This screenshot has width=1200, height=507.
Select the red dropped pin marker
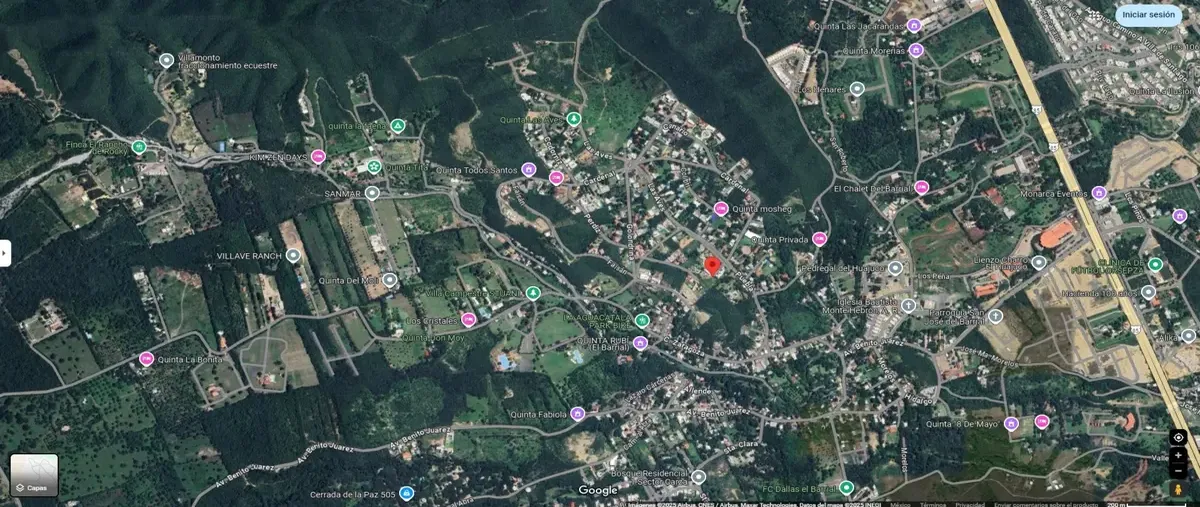712,266
